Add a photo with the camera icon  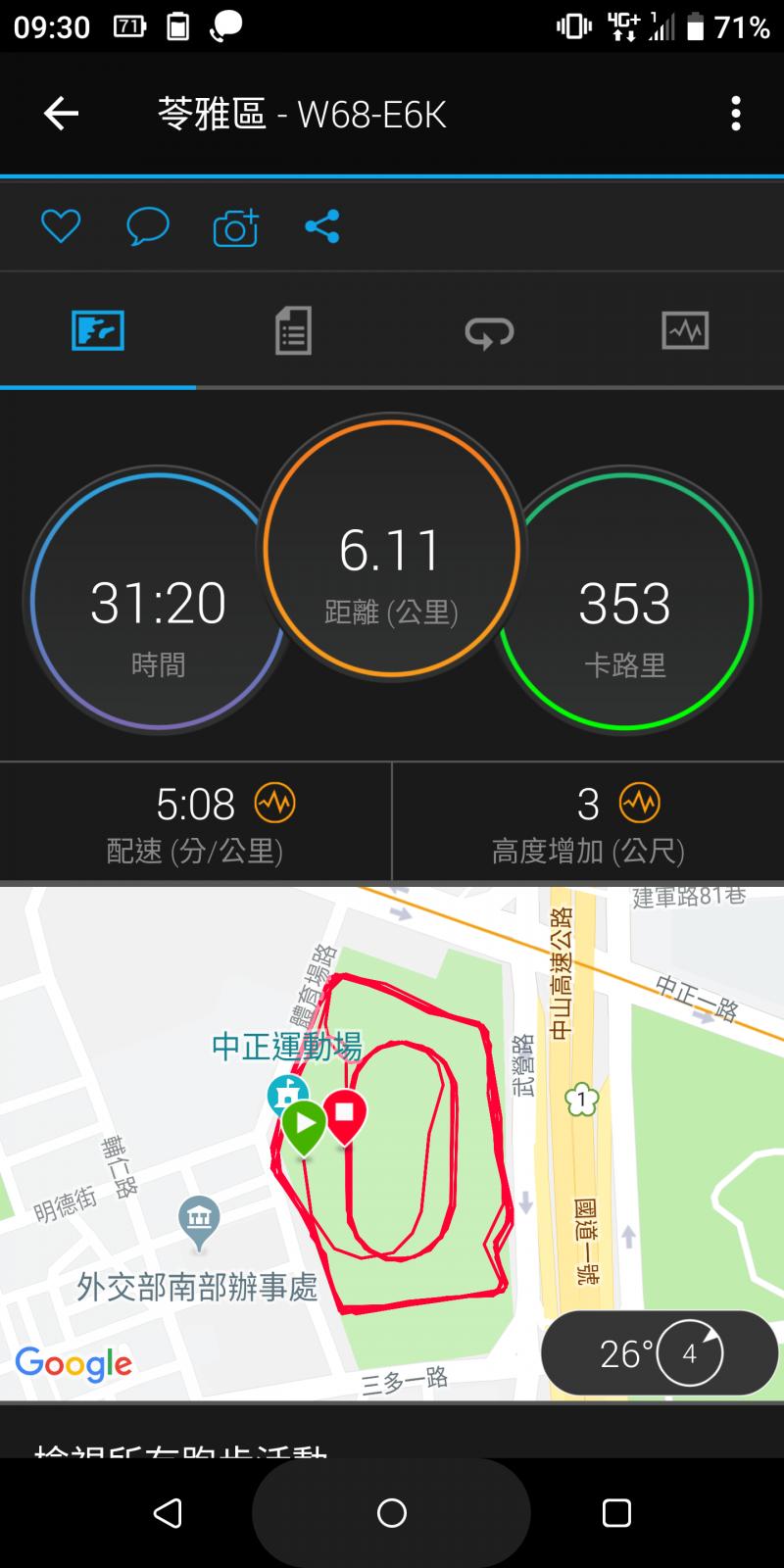[235, 227]
